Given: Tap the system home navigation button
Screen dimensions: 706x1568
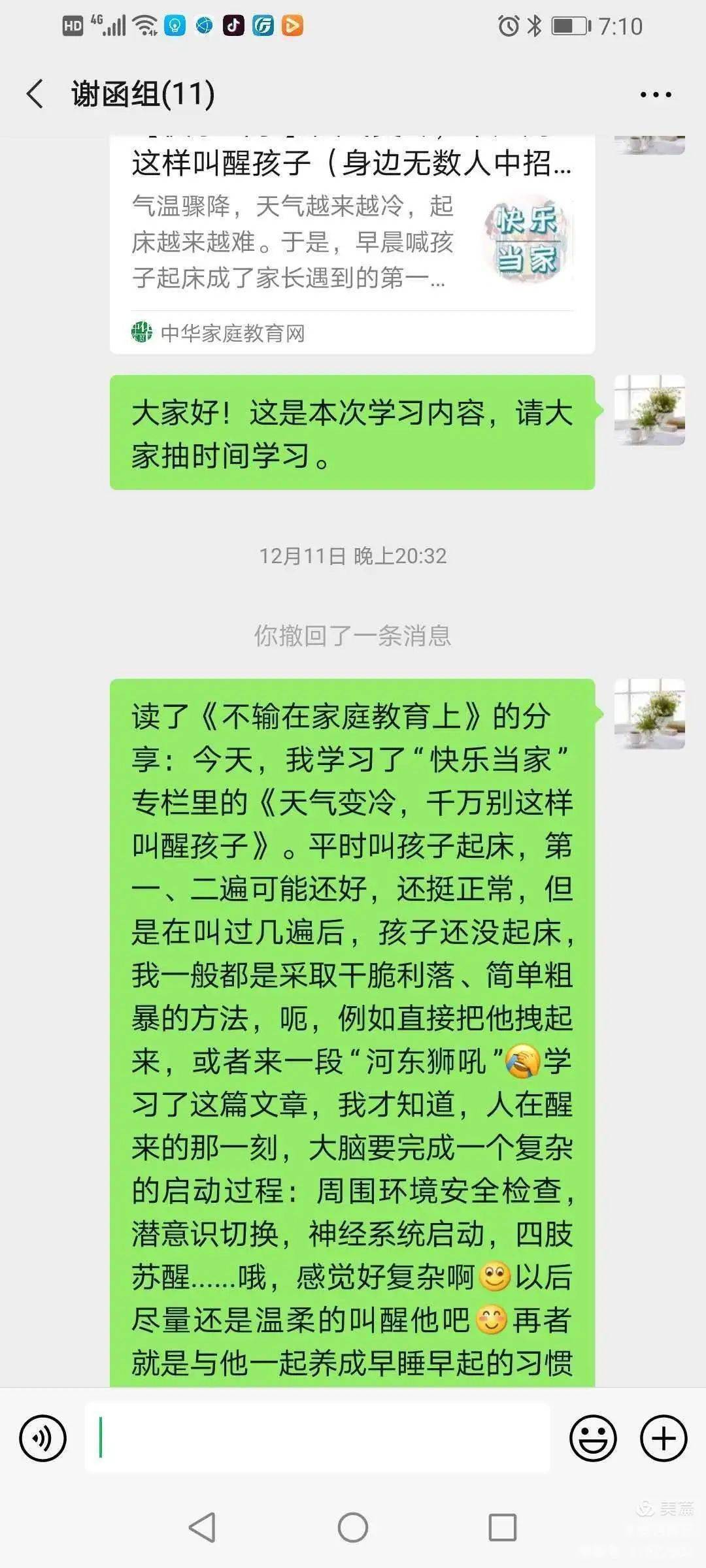Looking at the screenshot, I should 352,1527.
